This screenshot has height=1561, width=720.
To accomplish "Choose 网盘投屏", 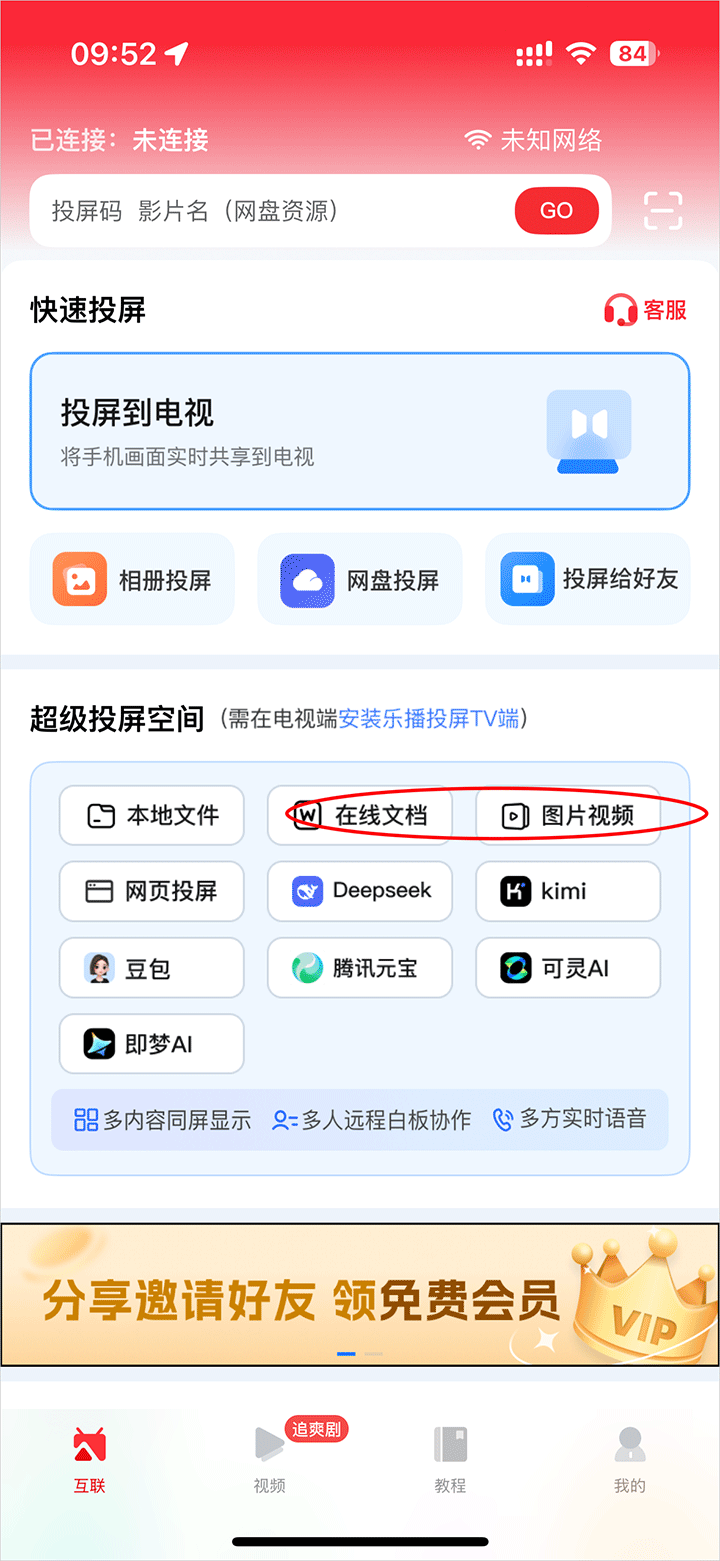I will [x=360, y=580].
